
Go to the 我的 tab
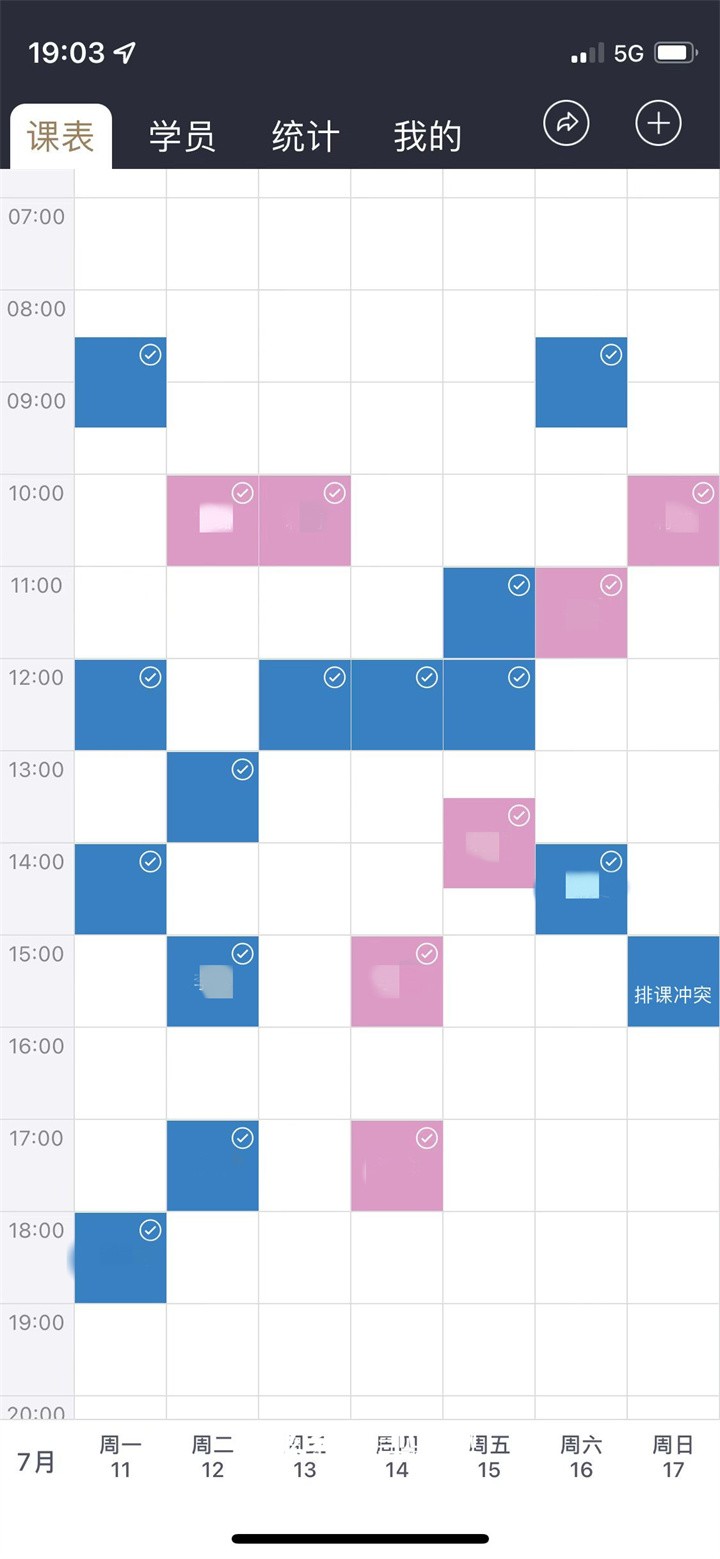coord(427,137)
